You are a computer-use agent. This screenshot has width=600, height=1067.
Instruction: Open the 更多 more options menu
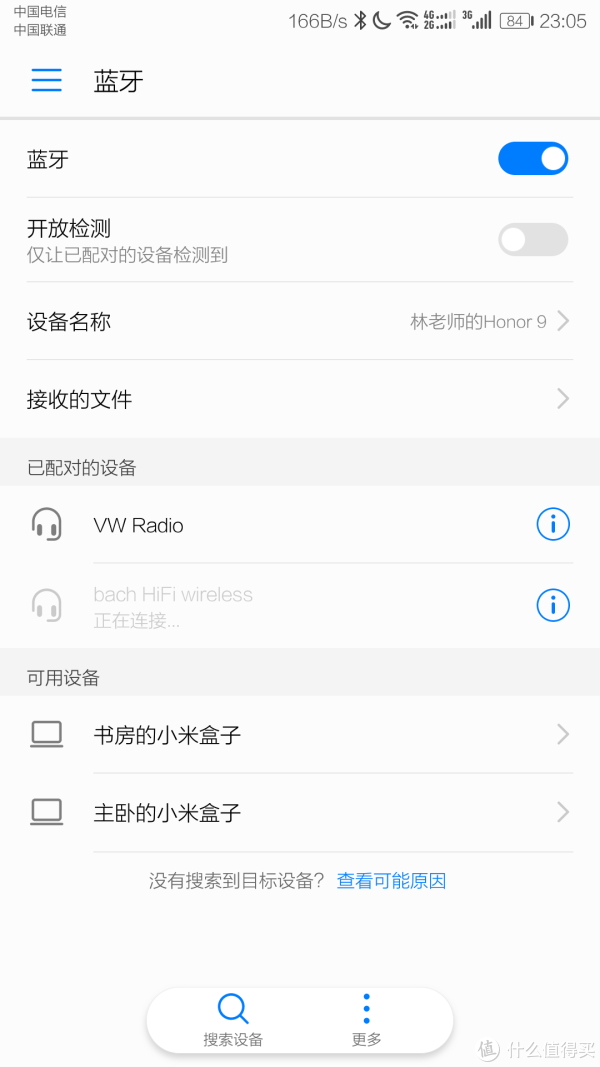click(x=367, y=1020)
